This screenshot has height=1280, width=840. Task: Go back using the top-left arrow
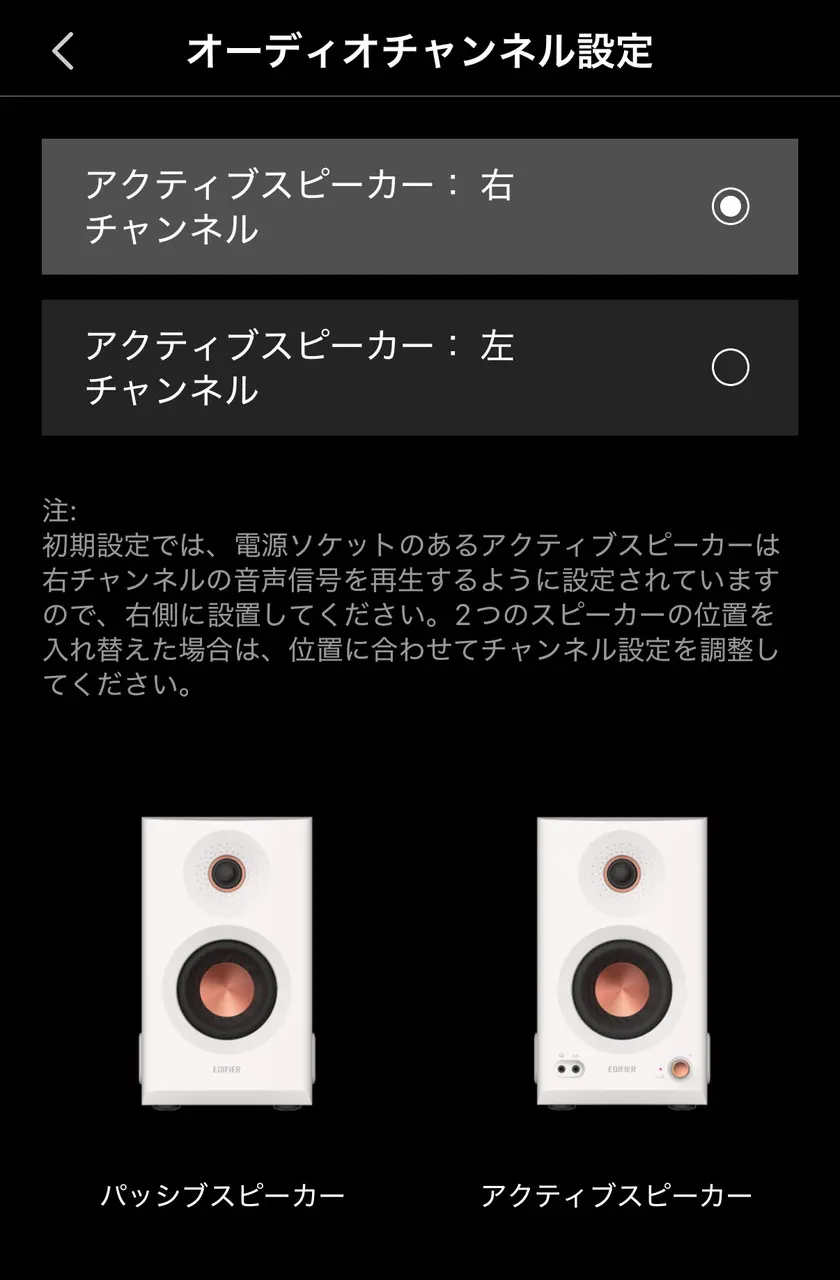(x=63, y=50)
